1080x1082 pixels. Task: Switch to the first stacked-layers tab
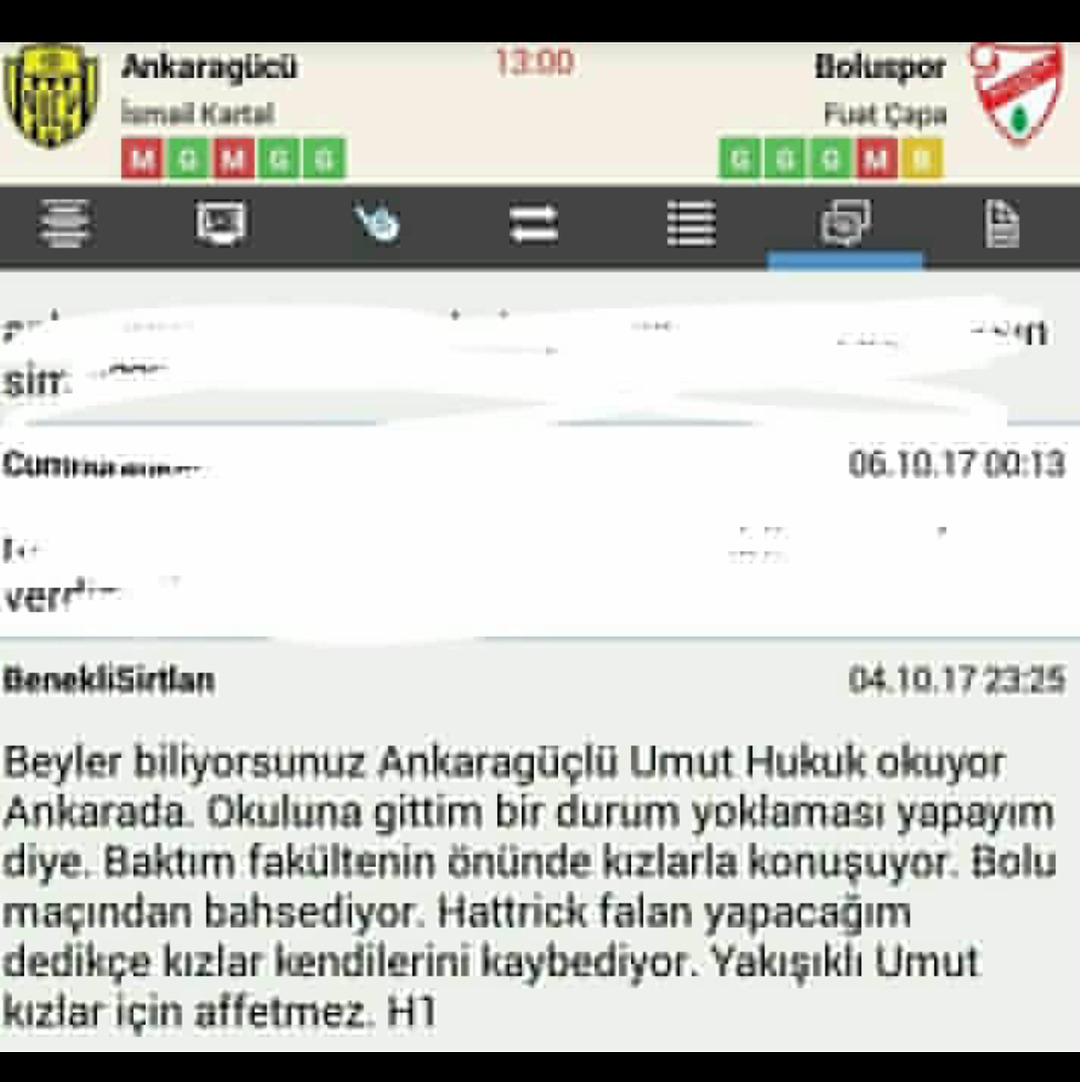pos(65,223)
